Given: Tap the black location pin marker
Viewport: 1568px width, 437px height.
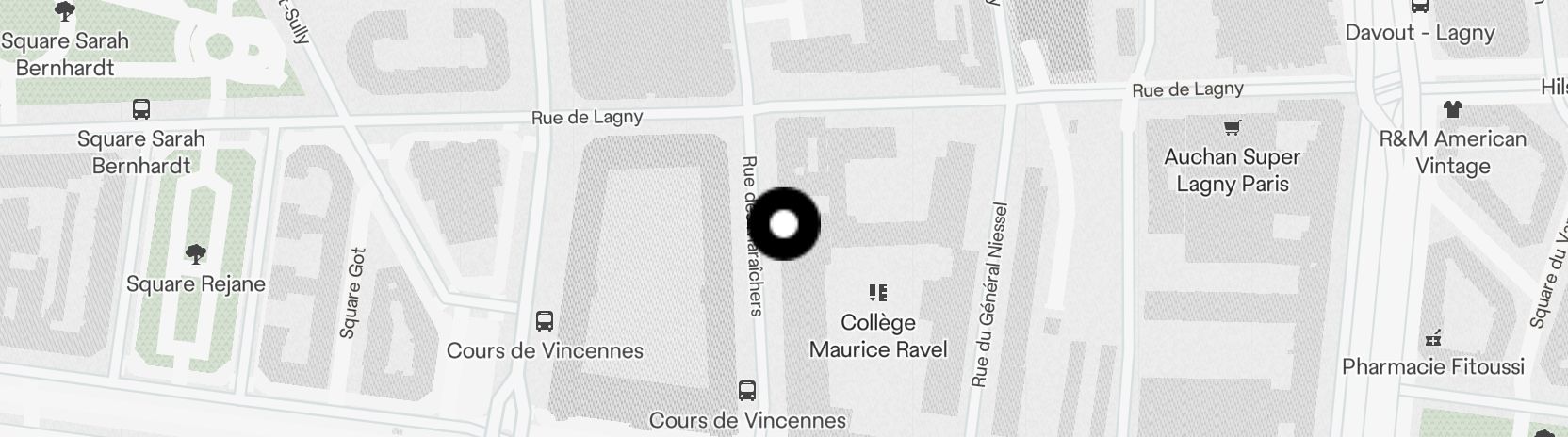Looking at the screenshot, I should 784,224.
